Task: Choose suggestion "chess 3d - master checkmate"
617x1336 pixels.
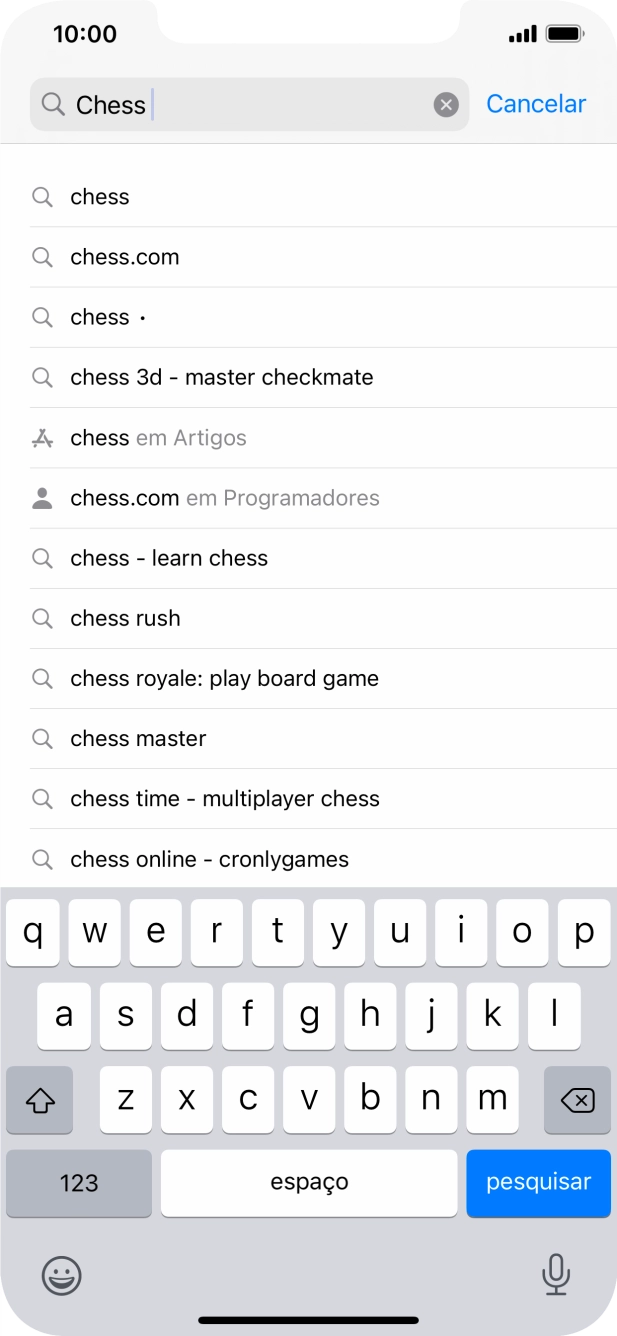Action: (x=323, y=377)
